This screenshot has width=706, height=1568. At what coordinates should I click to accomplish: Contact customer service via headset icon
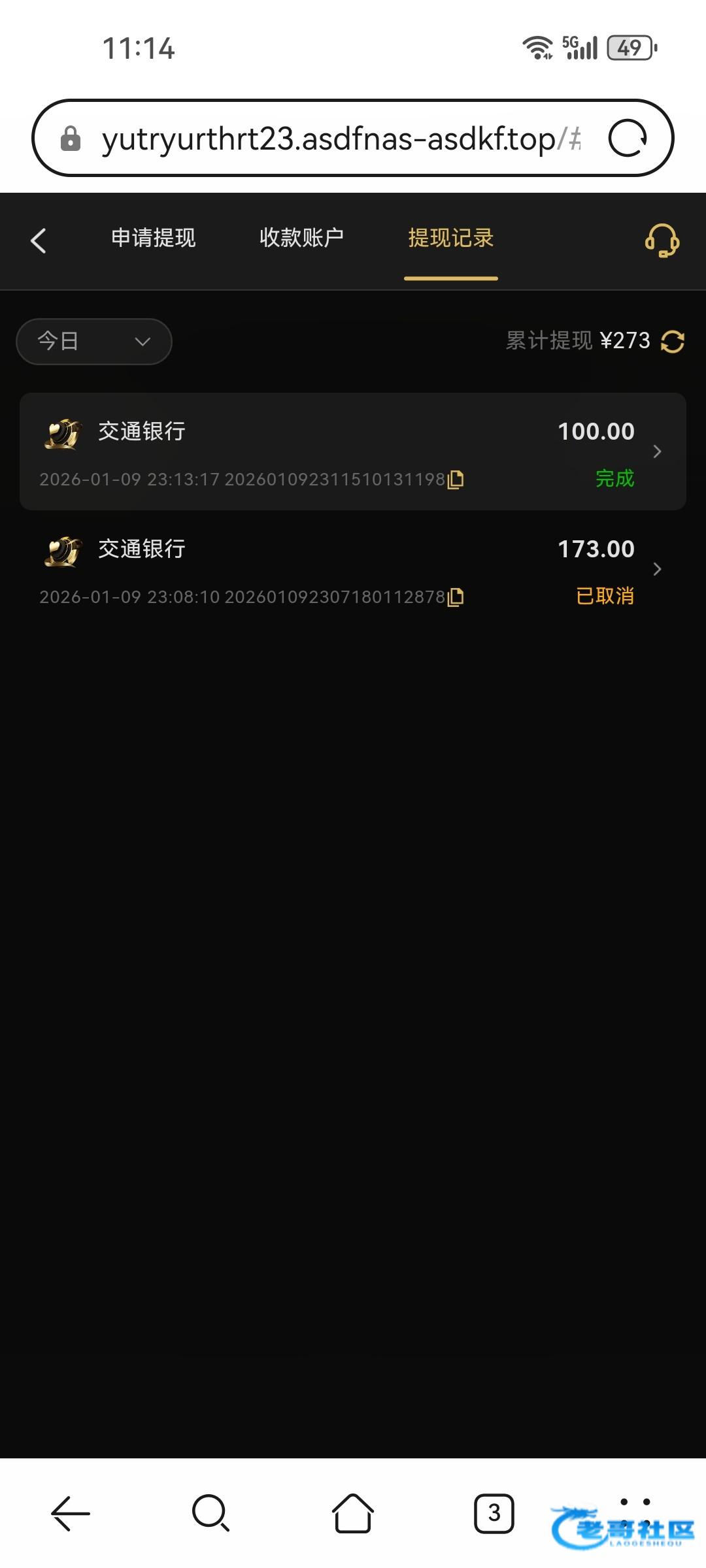click(662, 240)
